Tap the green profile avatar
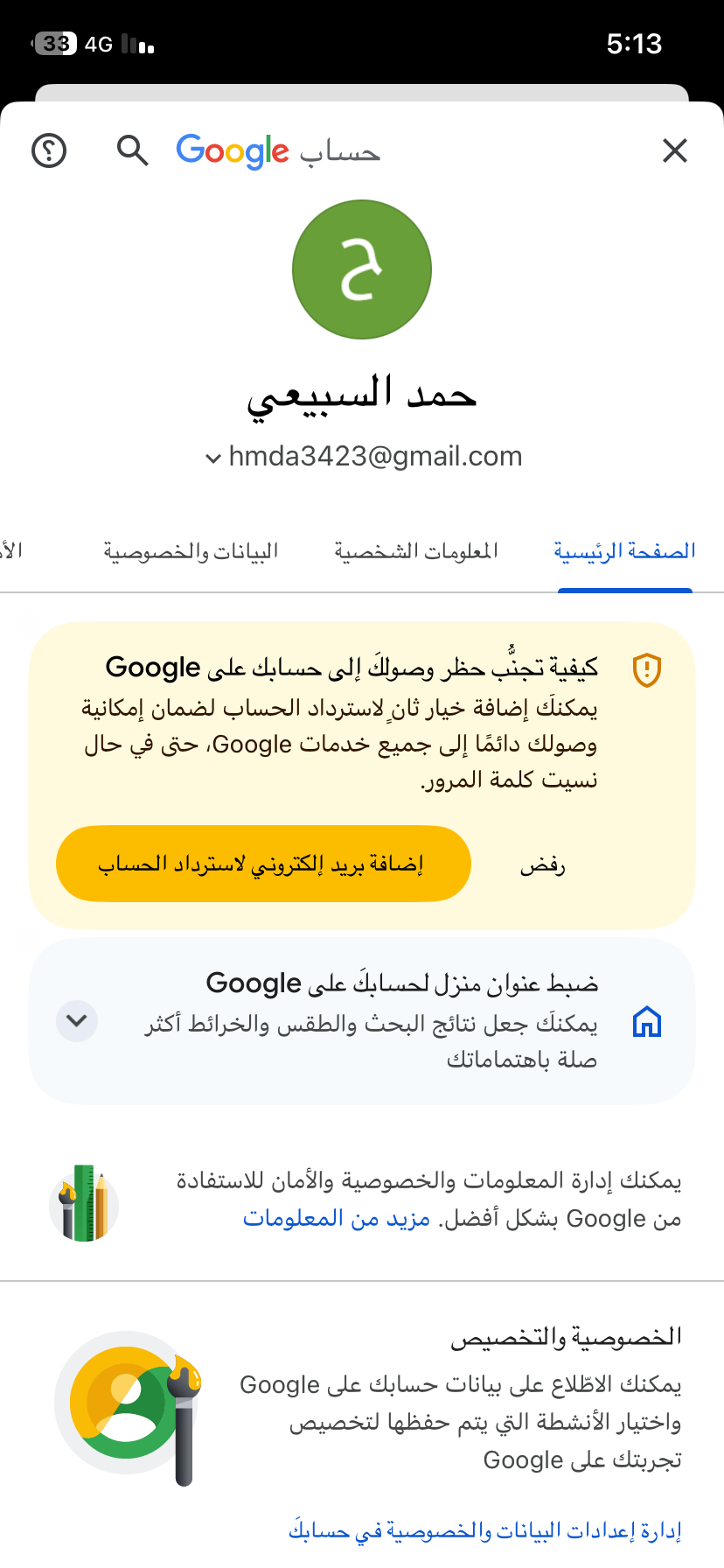Screen dimensions: 724x1568 coord(362,269)
